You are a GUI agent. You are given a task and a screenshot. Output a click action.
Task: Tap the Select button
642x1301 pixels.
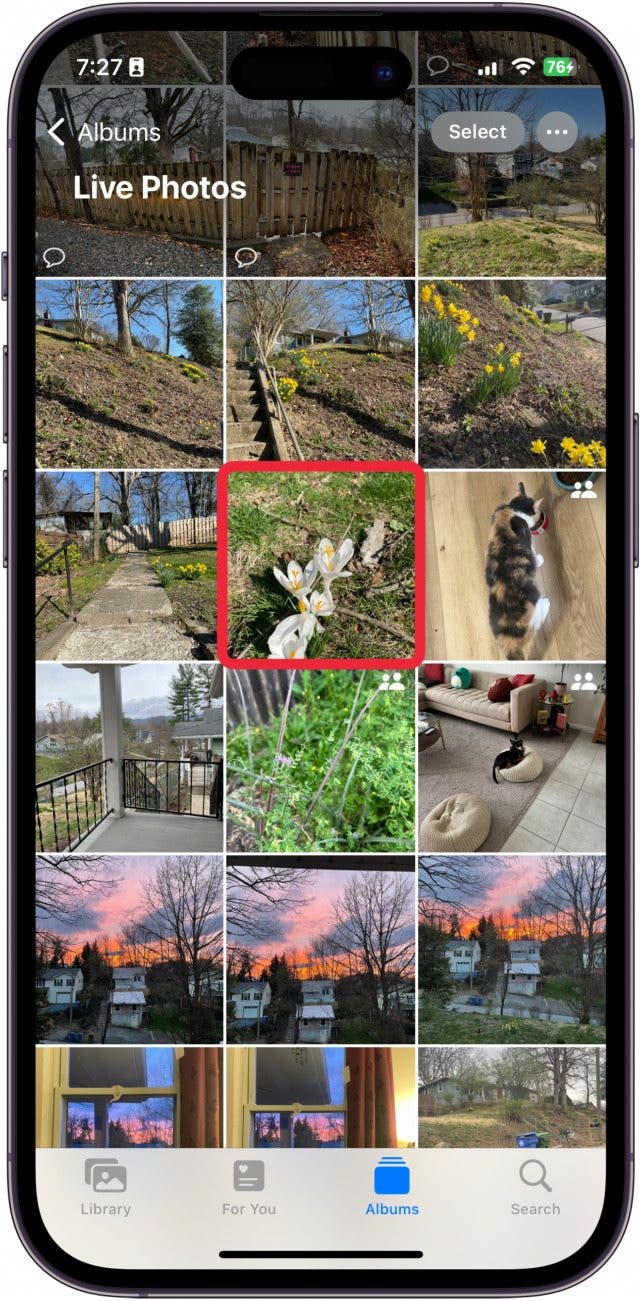tap(477, 132)
